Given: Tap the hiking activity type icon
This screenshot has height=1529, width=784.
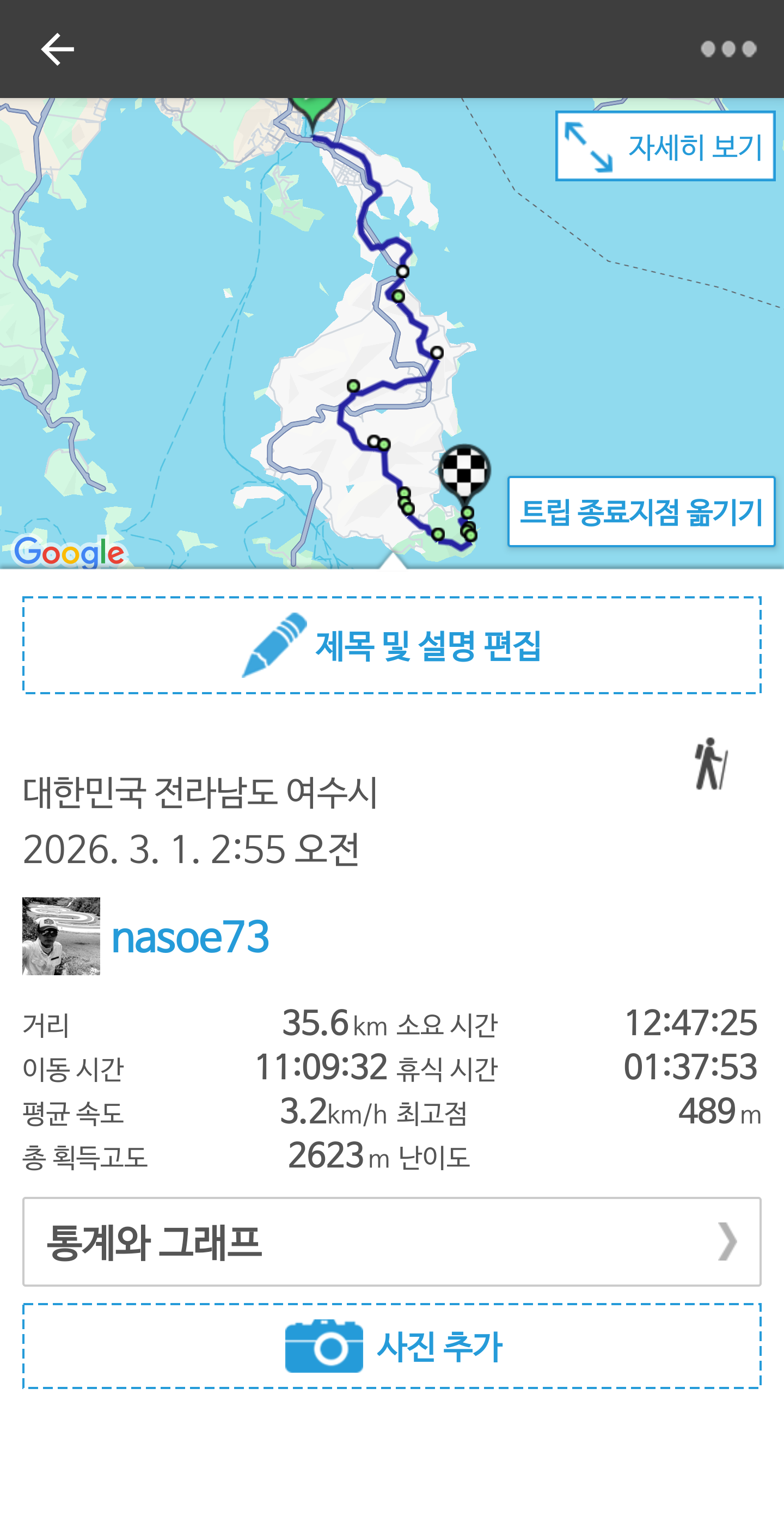Looking at the screenshot, I should click(710, 764).
